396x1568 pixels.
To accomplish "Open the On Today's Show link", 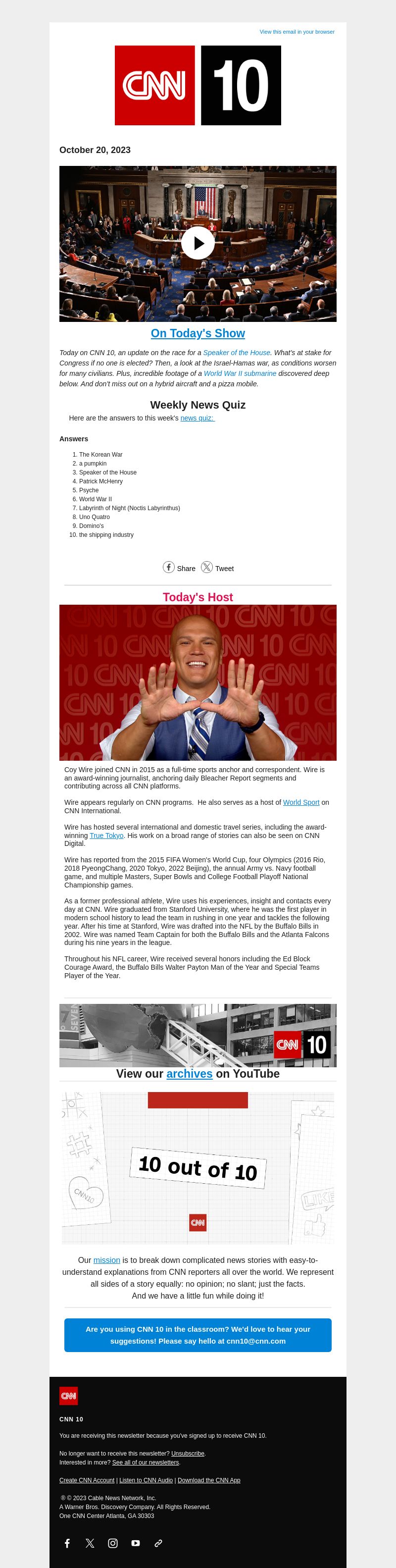I will click(x=198, y=333).
